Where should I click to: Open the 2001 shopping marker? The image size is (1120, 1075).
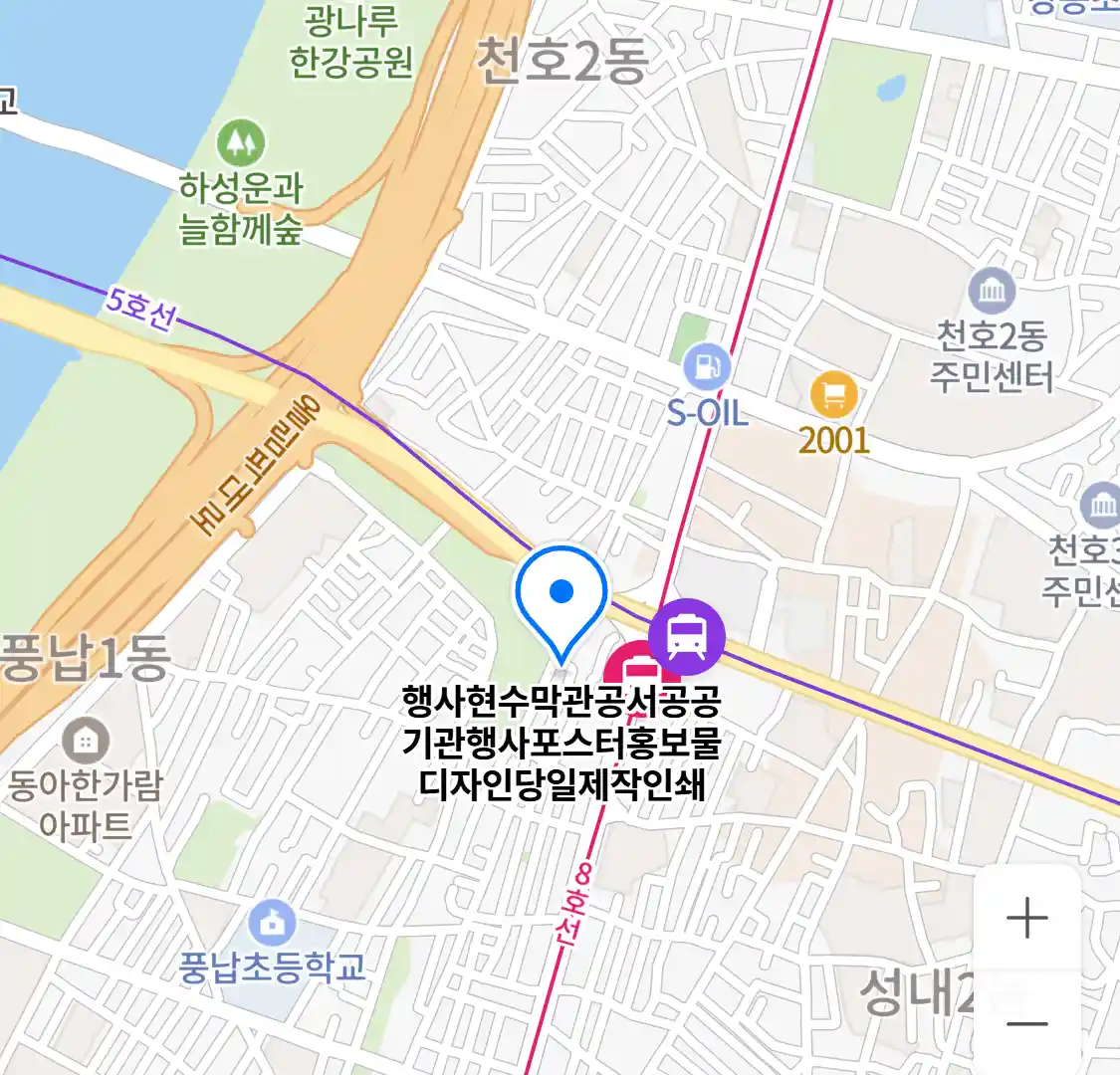(833, 395)
